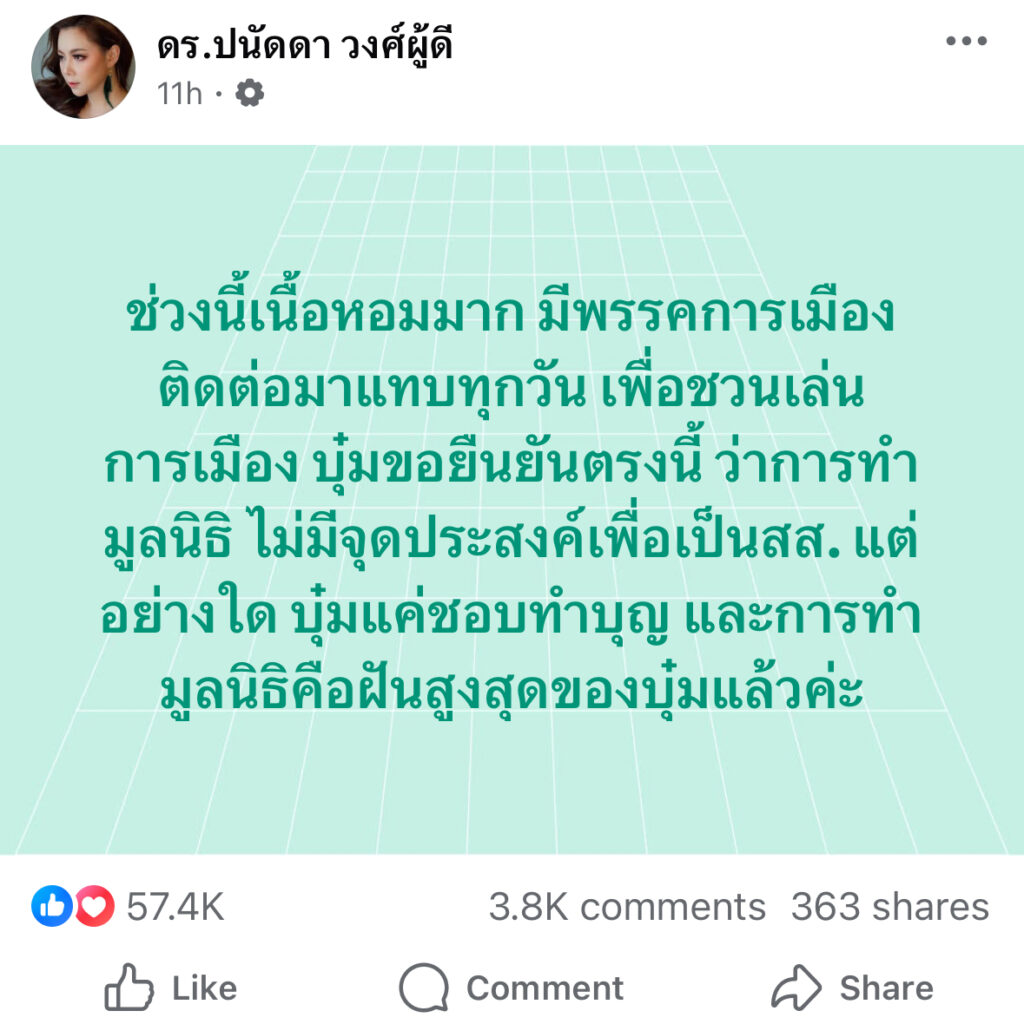The image size is (1024, 1024).
Task: Open ดร.ปนัดดา วงศ์ผู้ดี profile picture
Action: tap(84, 67)
